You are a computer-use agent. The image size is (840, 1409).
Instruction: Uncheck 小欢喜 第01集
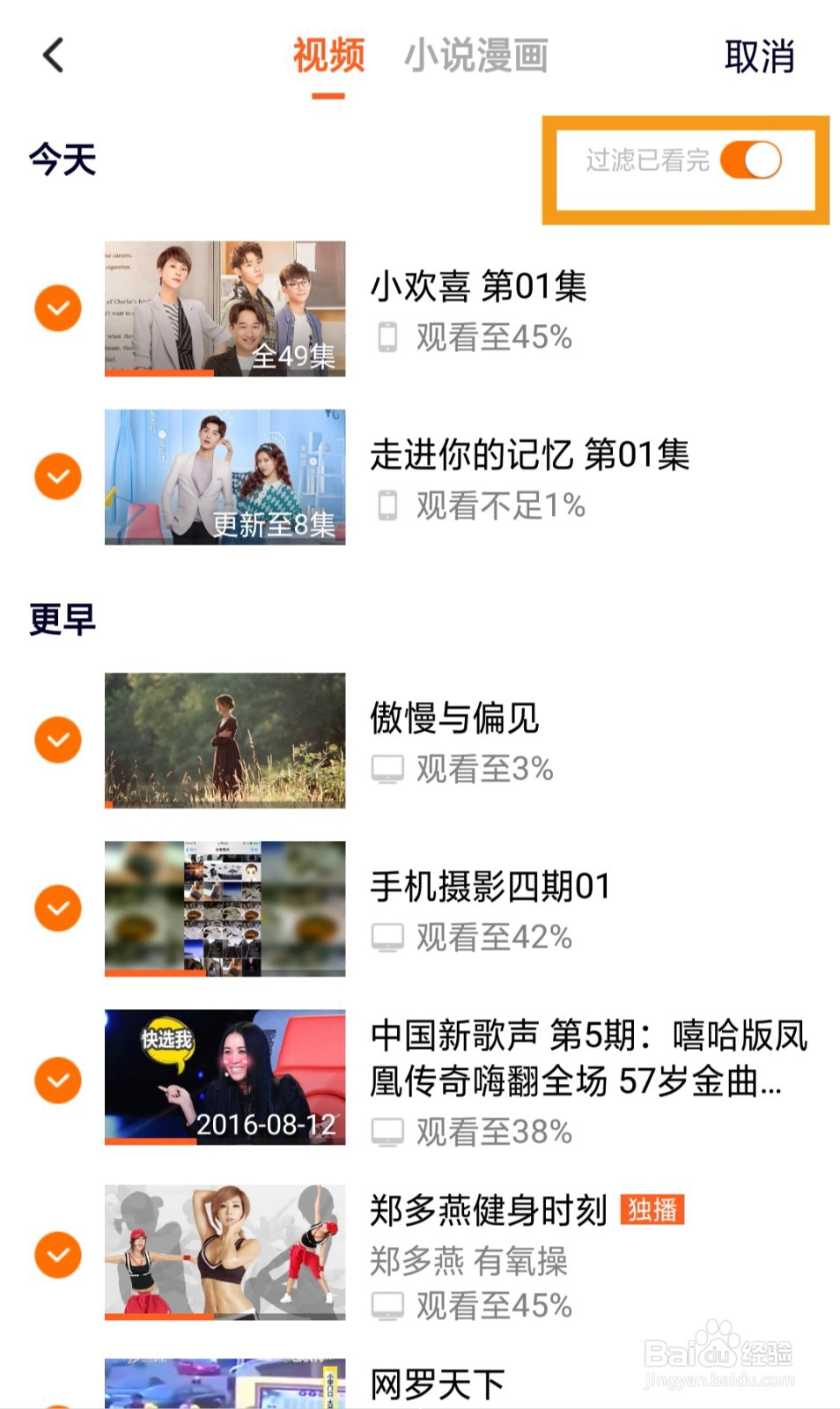(58, 308)
